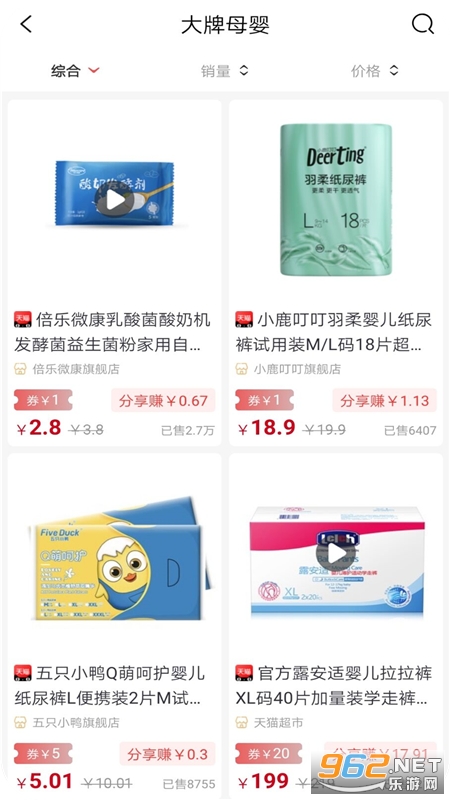Sort products by 销量
The image size is (450, 800).
(x=224, y=70)
